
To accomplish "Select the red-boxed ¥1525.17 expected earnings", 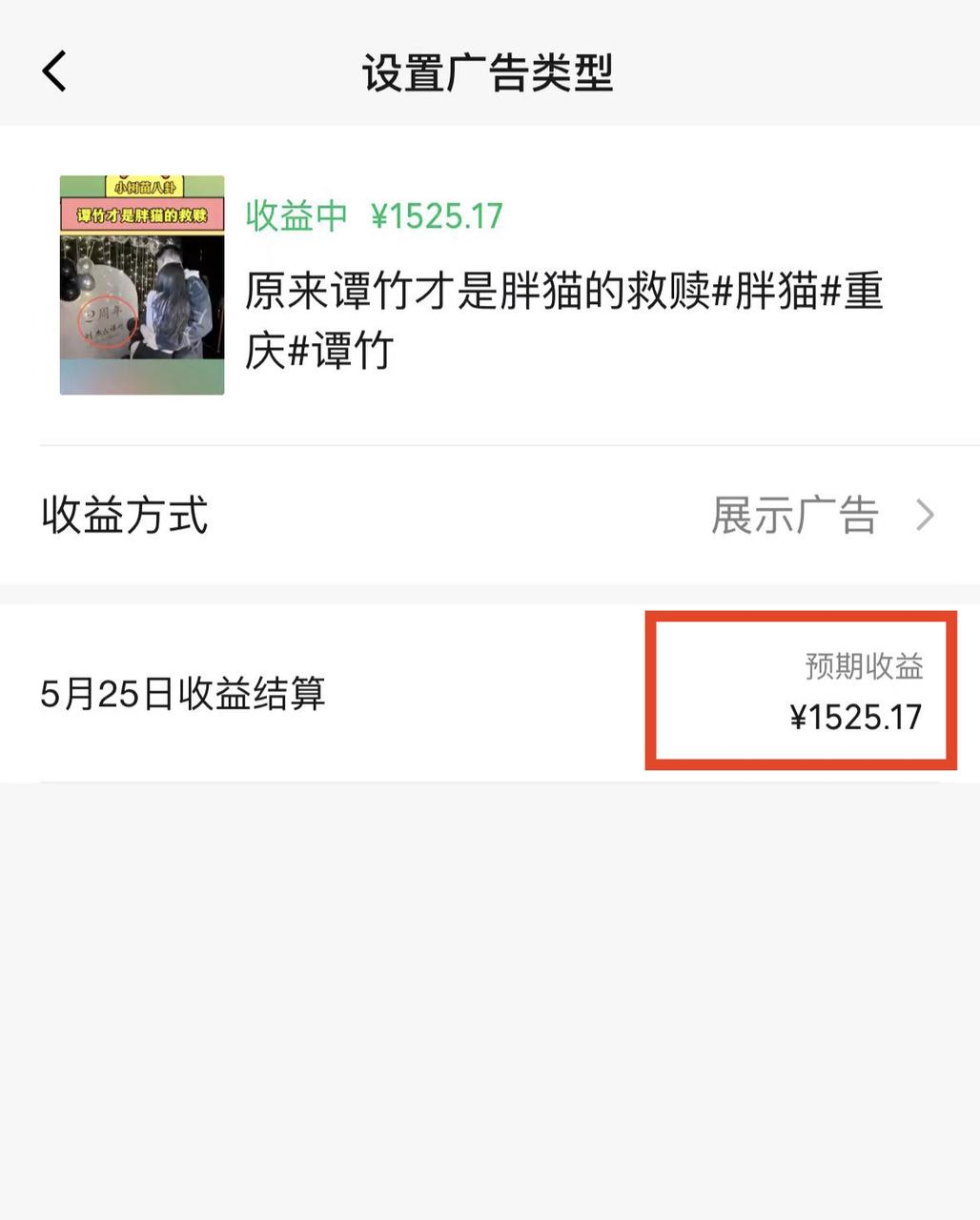I will click(855, 717).
